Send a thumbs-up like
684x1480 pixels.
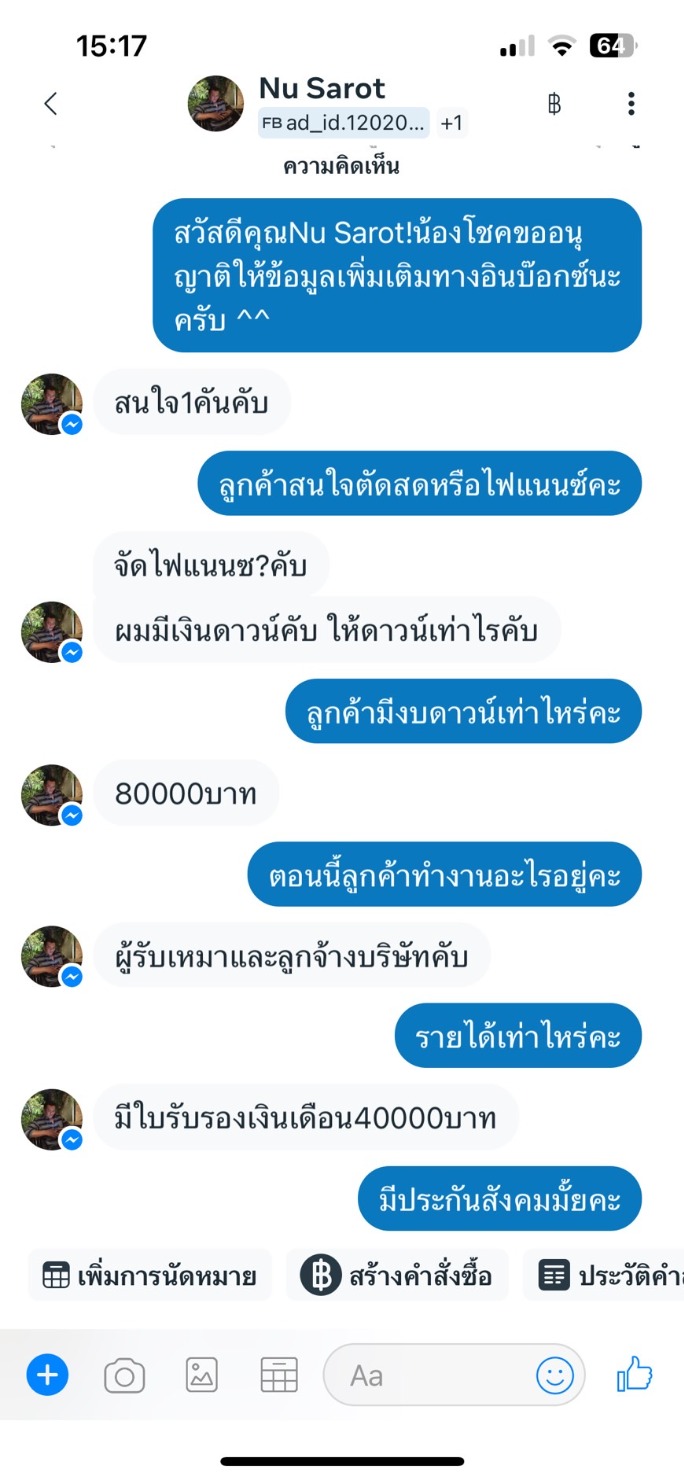pos(634,1376)
